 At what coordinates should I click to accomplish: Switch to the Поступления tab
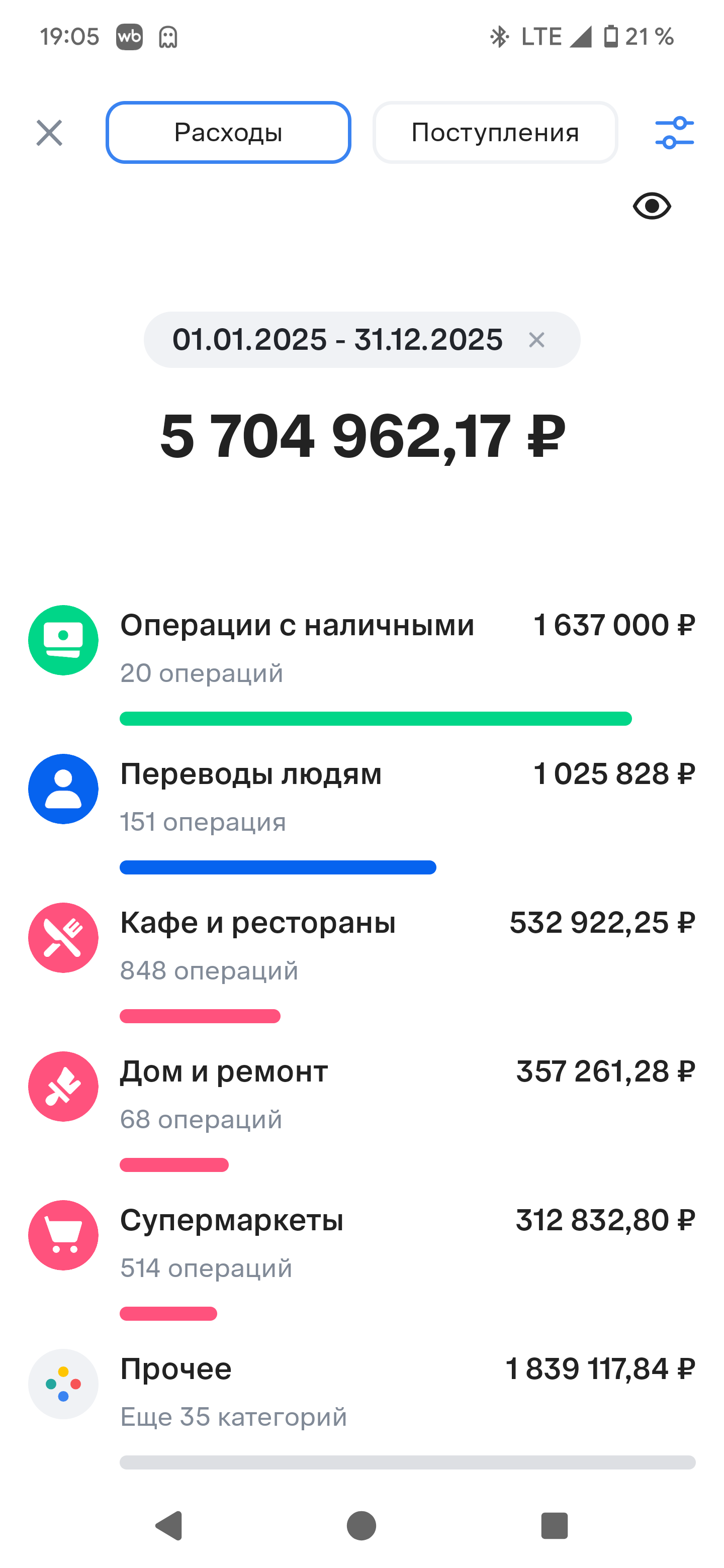click(495, 133)
